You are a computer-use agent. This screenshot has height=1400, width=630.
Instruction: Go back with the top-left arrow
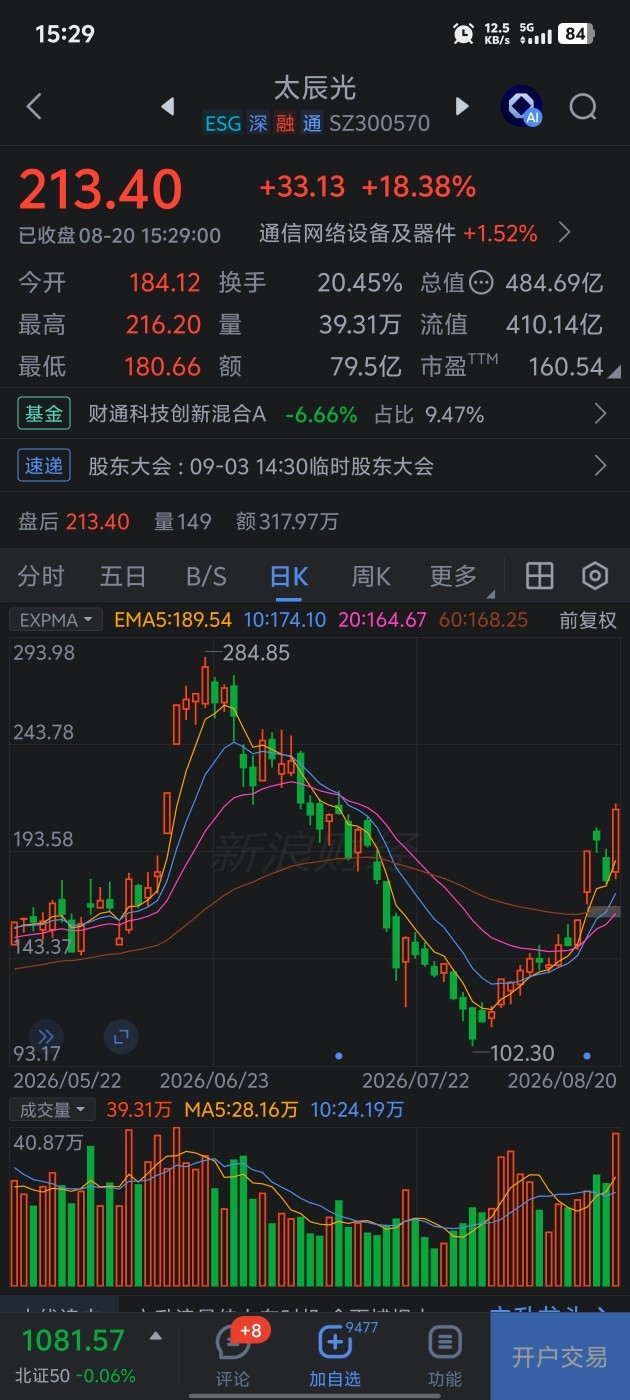(34, 106)
